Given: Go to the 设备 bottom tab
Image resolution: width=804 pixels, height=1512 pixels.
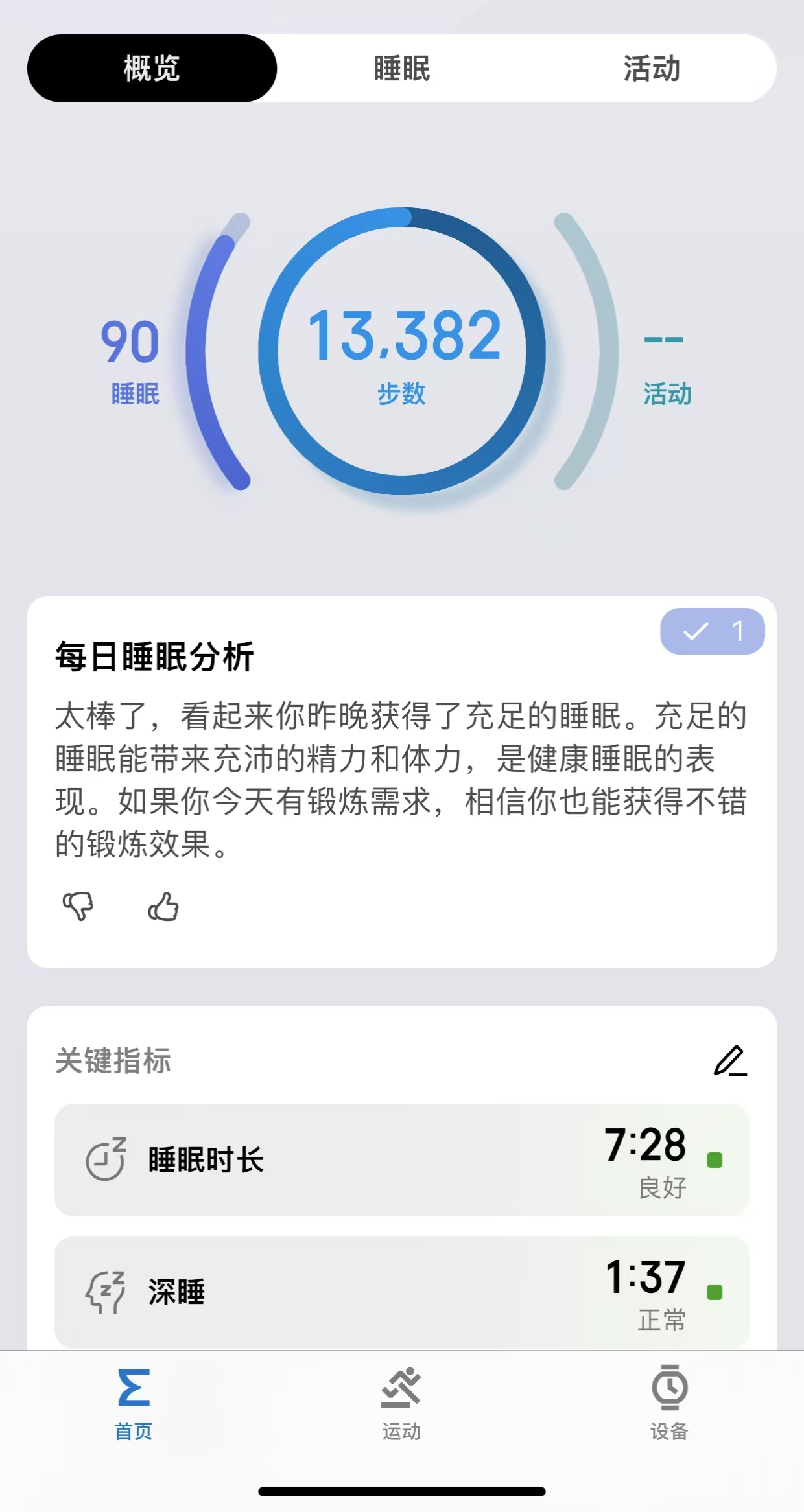Looking at the screenshot, I should [669, 1403].
